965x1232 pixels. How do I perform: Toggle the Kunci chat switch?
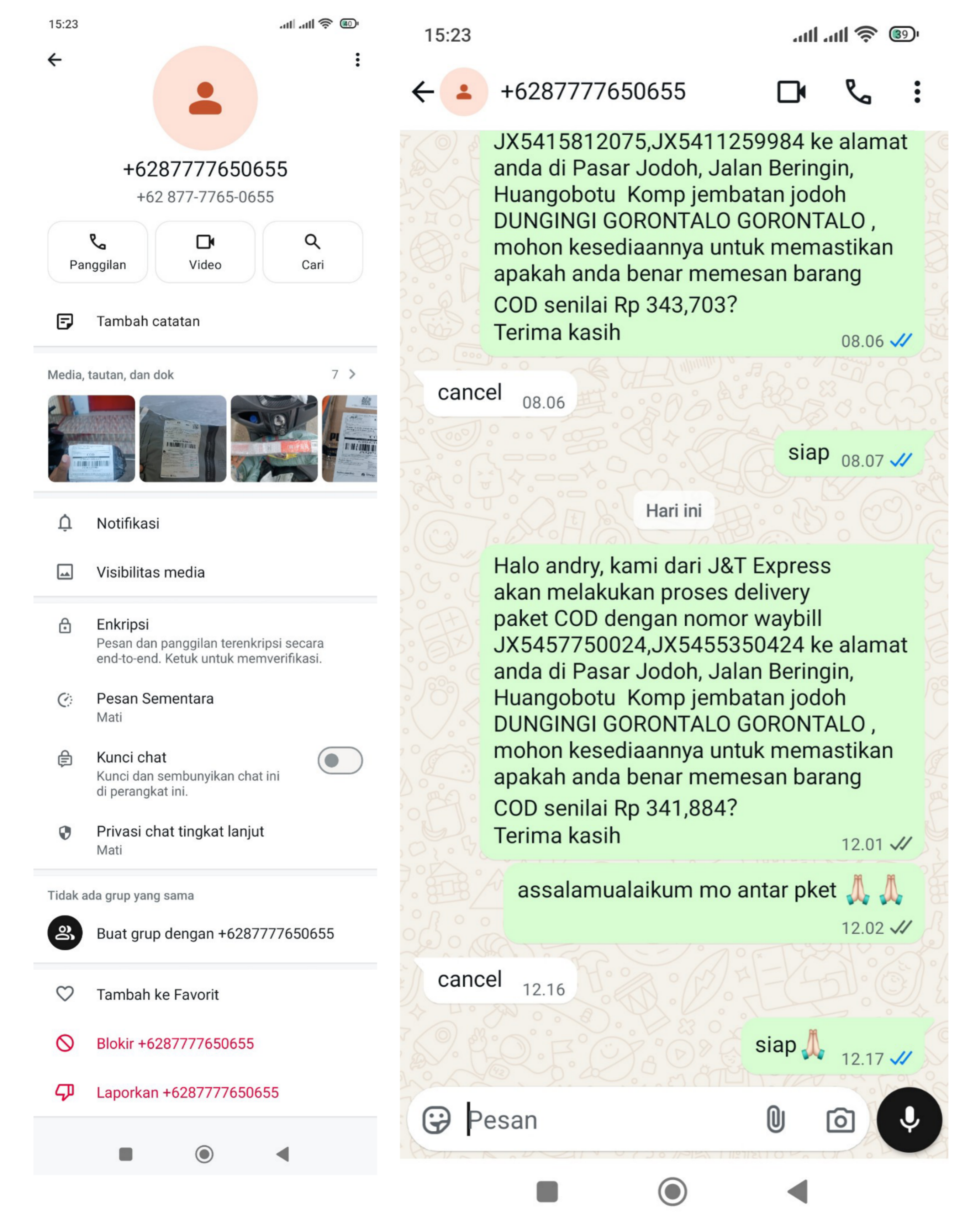click(x=340, y=760)
